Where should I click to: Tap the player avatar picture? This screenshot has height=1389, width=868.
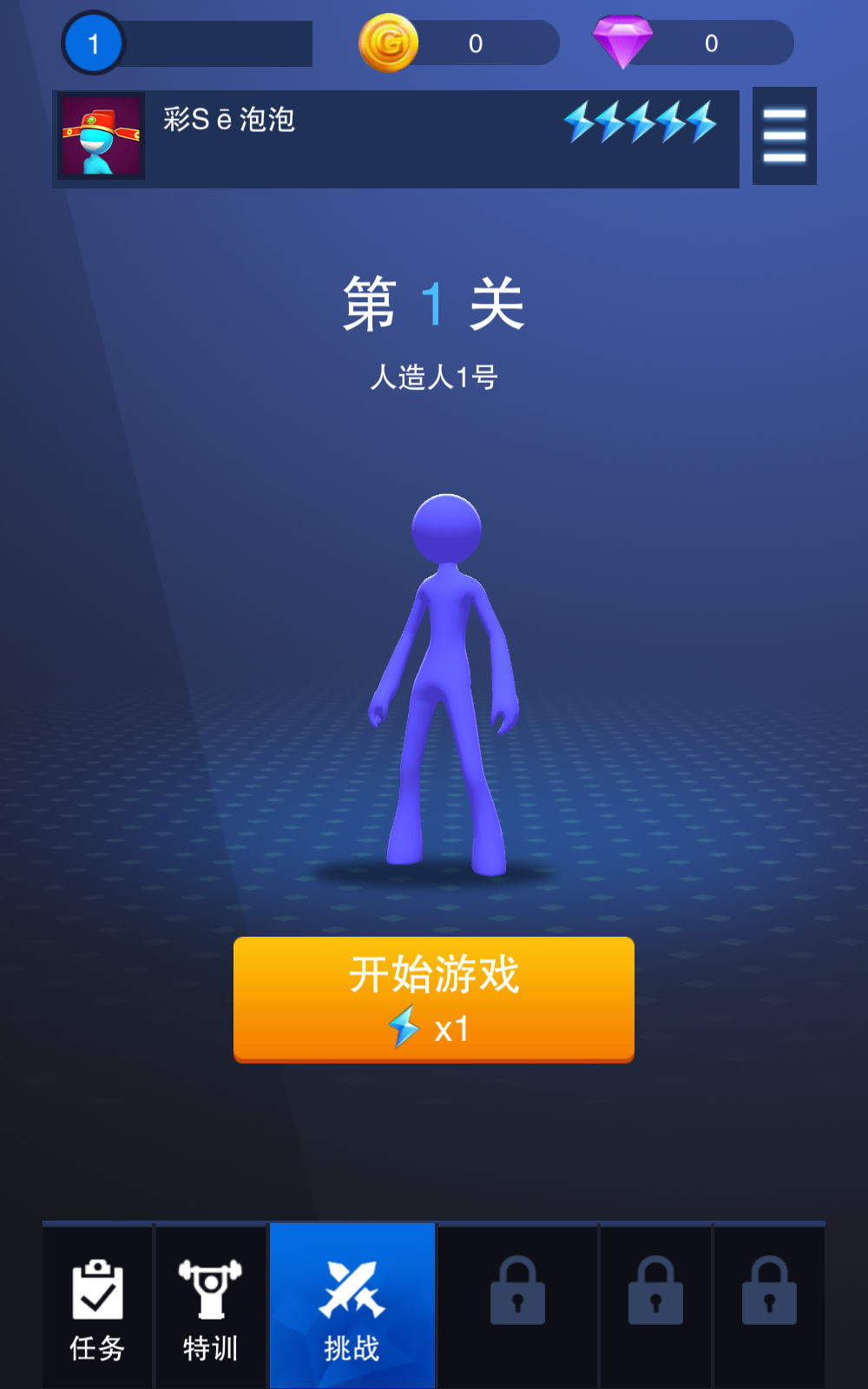tap(101, 136)
